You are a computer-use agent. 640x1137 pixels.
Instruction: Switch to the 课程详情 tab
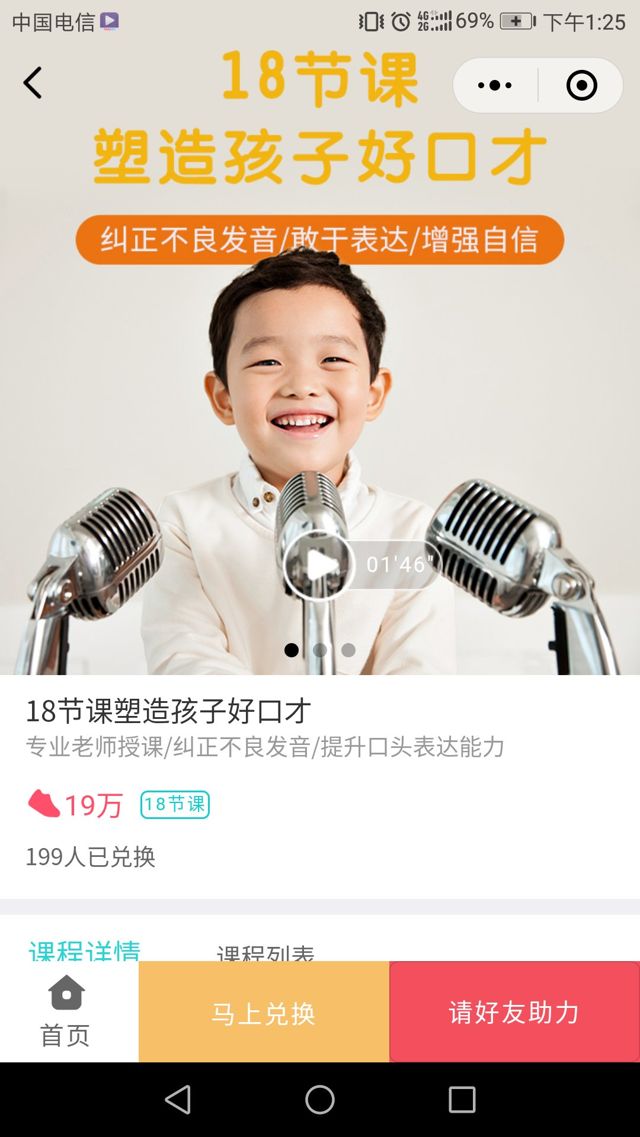click(x=85, y=950)
